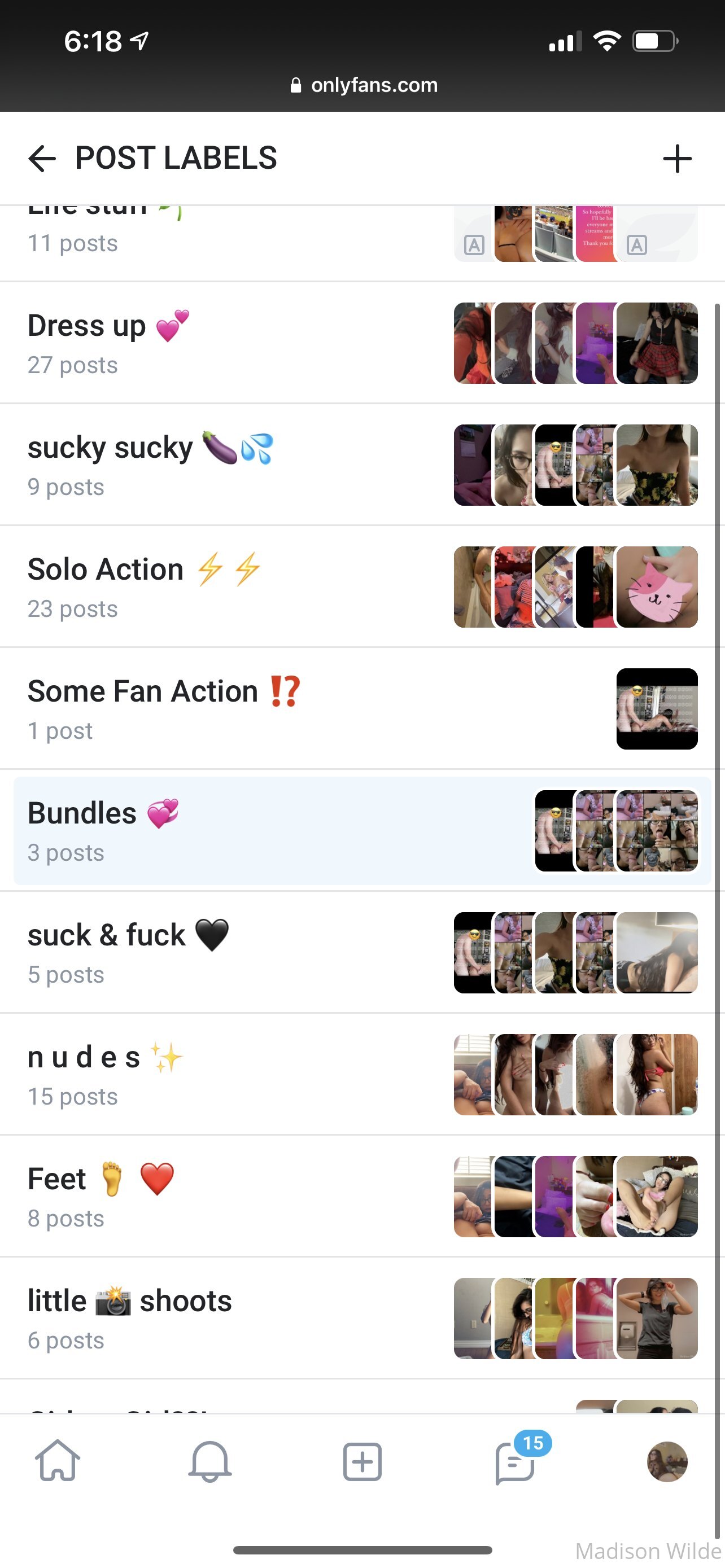Create a new post
This screenshot has width=725, height=1568.
(362, 1461)
